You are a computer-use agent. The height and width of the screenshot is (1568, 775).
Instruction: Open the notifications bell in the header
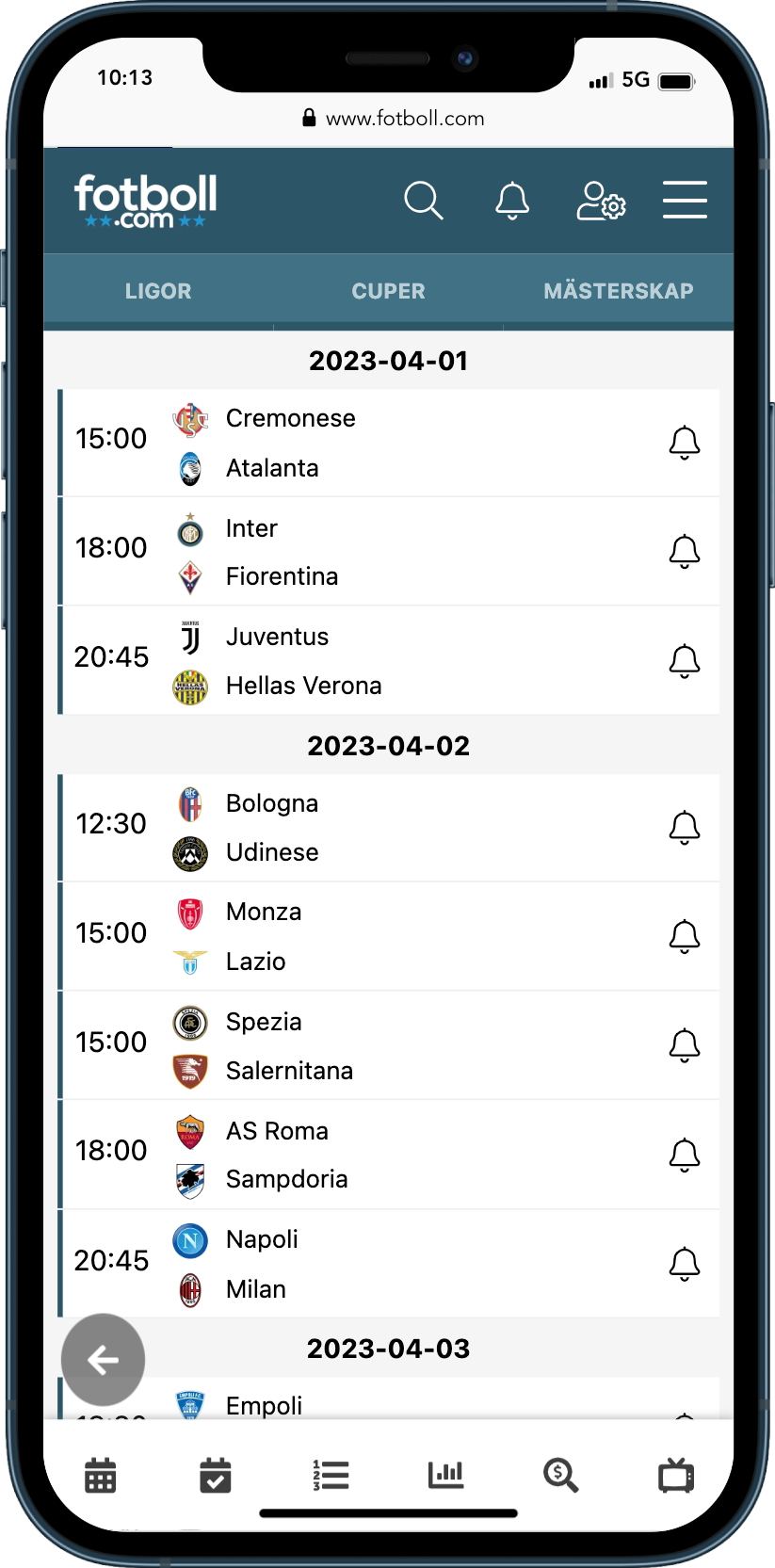click(512, 201)
